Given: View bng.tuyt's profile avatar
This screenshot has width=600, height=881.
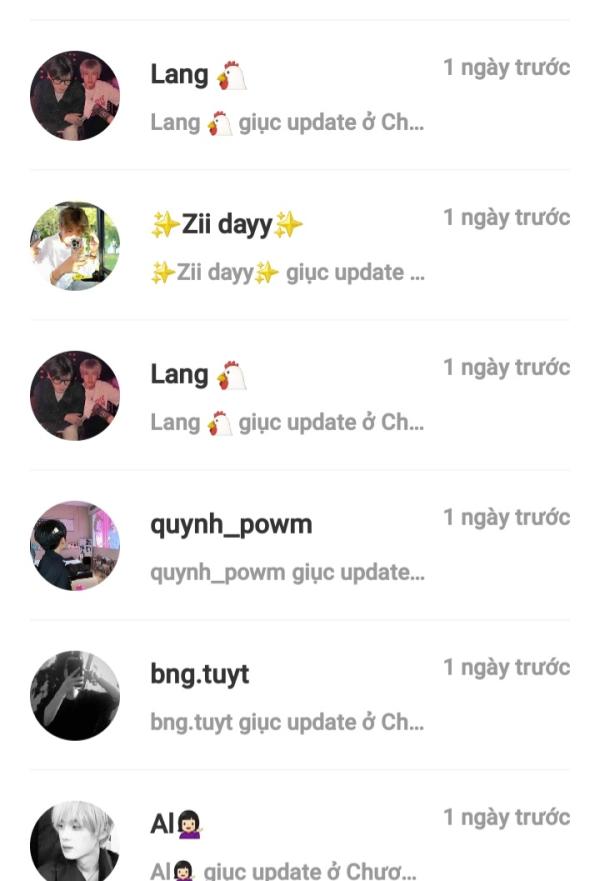Looking at the screenshot, I should (x=75, y=696).
